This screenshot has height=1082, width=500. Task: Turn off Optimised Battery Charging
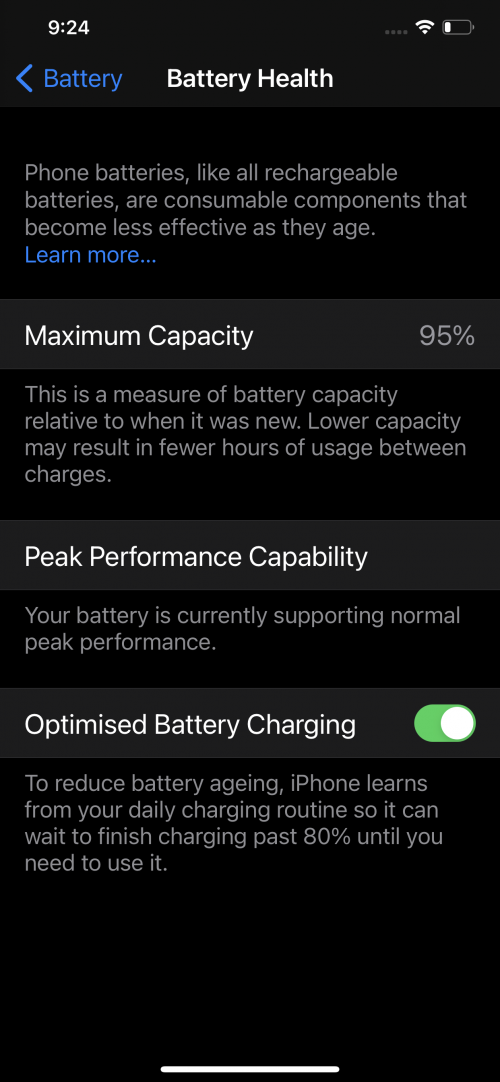(x=445, y=723)
